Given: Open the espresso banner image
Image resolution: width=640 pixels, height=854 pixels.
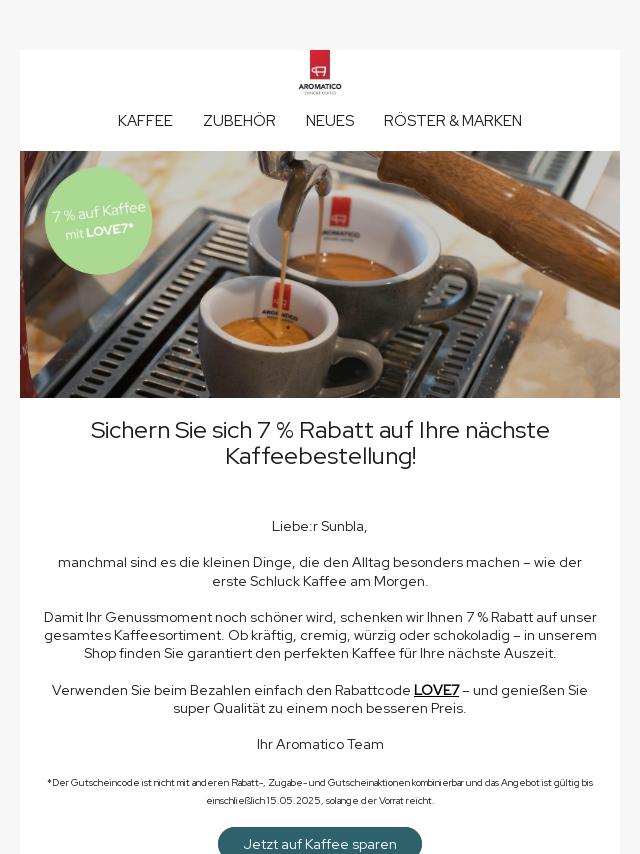Looking at the screenshot, I should (320, 275).
